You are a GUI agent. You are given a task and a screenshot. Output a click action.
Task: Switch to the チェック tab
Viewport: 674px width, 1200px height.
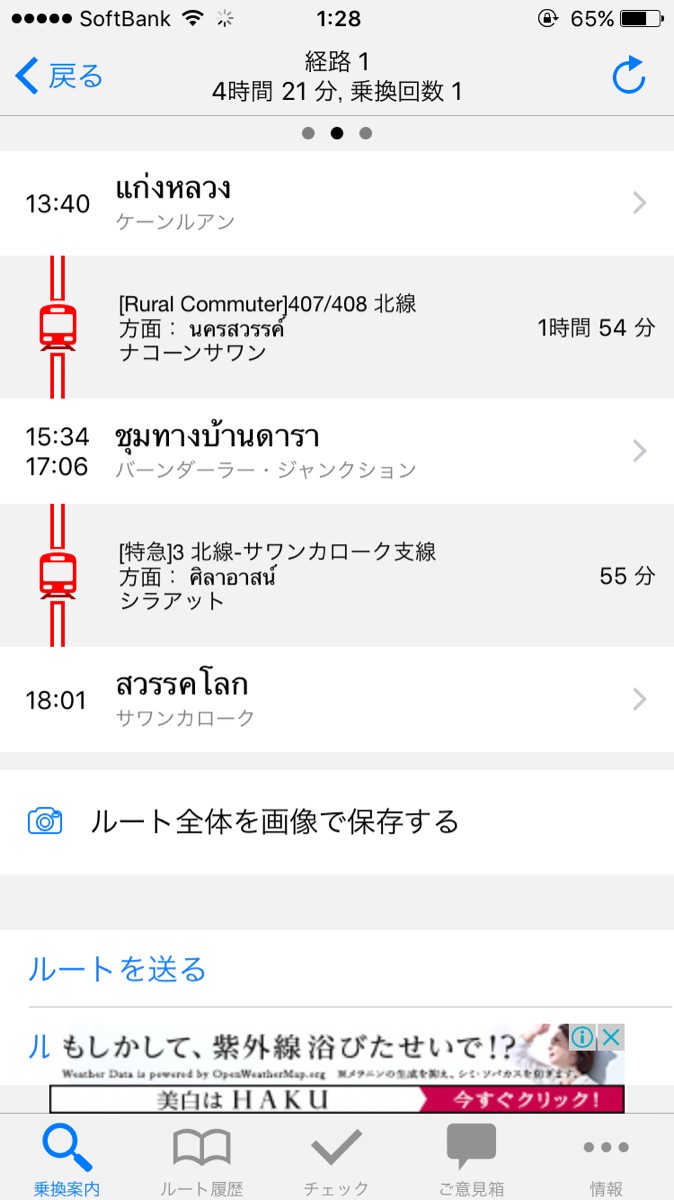coord(336,1160)
